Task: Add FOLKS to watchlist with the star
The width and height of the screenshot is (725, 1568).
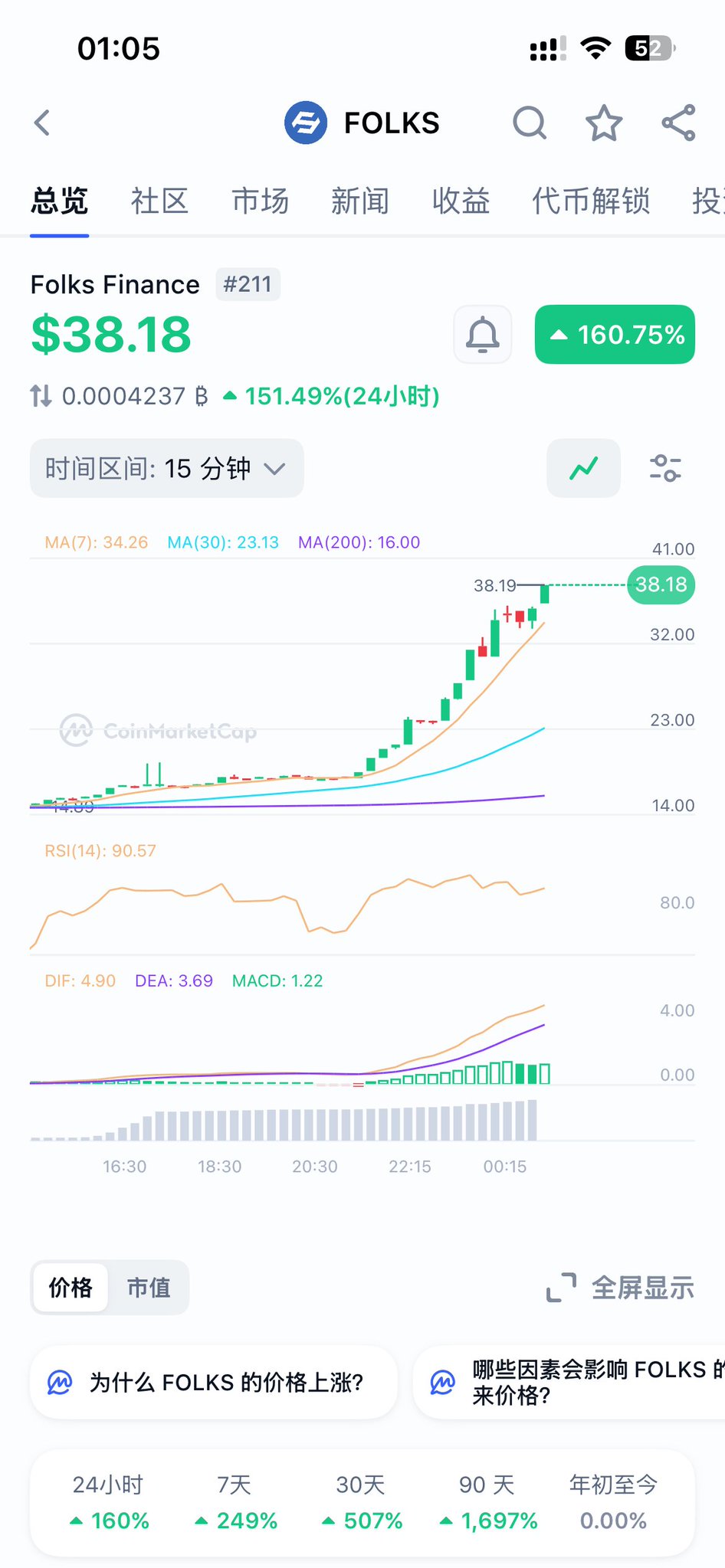Action: (604, 123)
